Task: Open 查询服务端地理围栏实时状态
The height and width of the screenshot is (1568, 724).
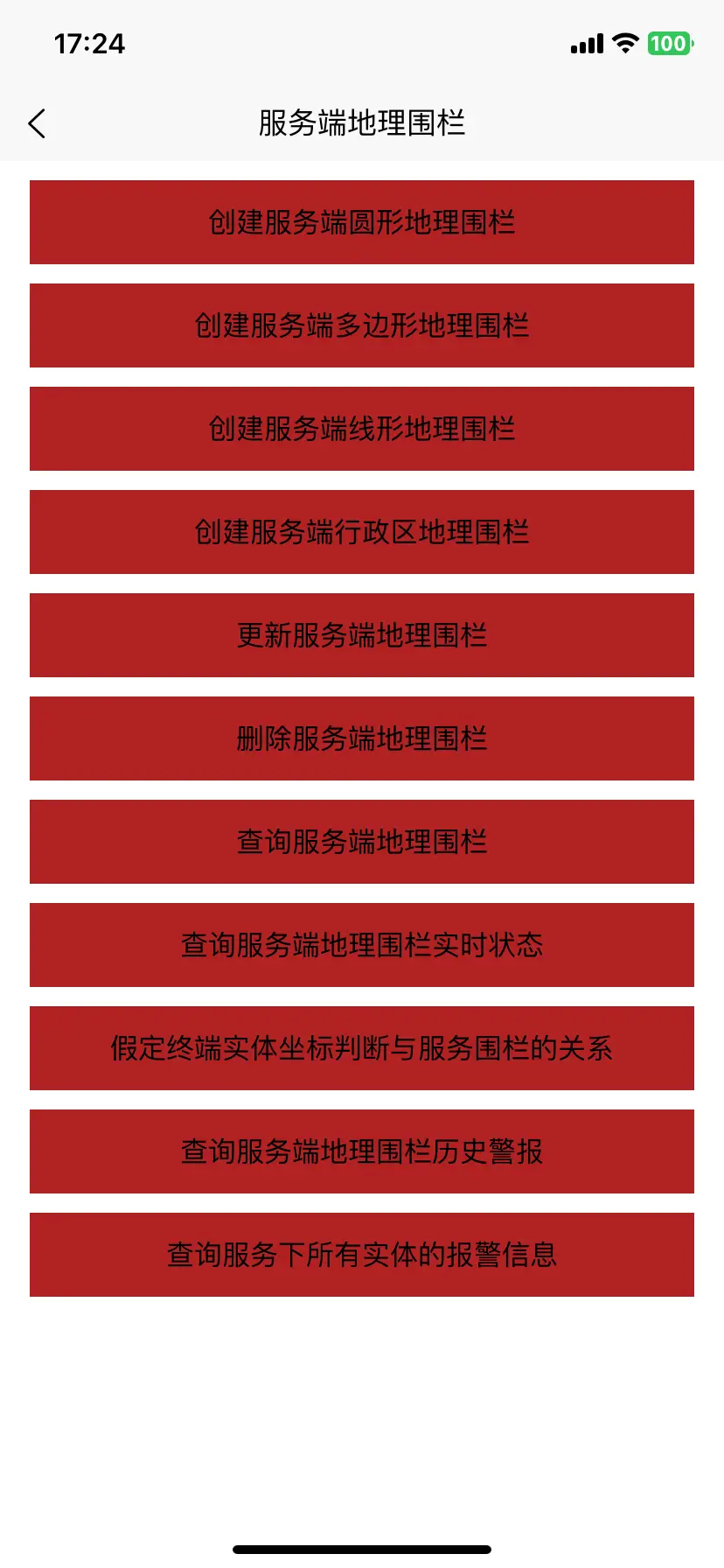Action: [362, 945]
